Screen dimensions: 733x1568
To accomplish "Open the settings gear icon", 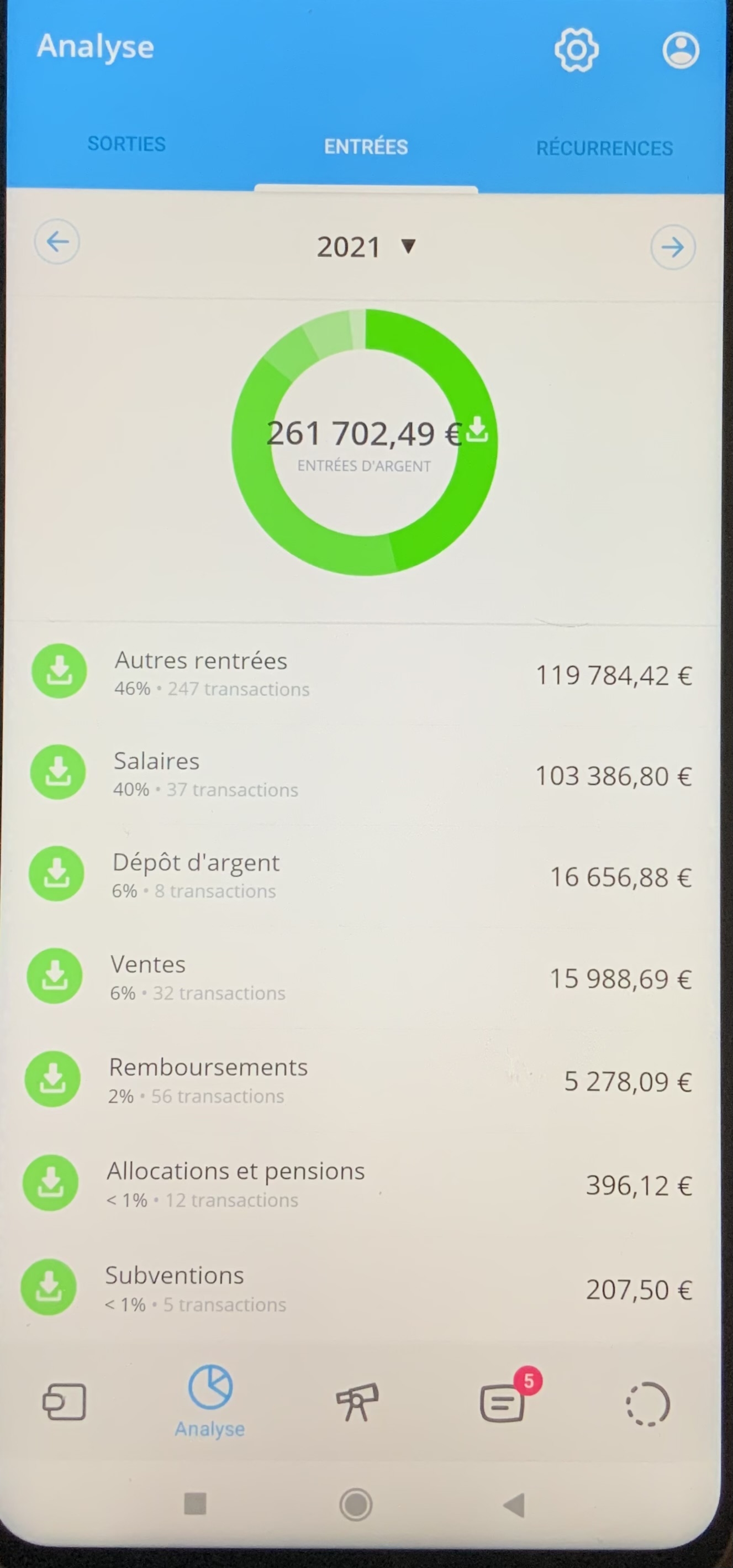I will (x=576, y=50).
